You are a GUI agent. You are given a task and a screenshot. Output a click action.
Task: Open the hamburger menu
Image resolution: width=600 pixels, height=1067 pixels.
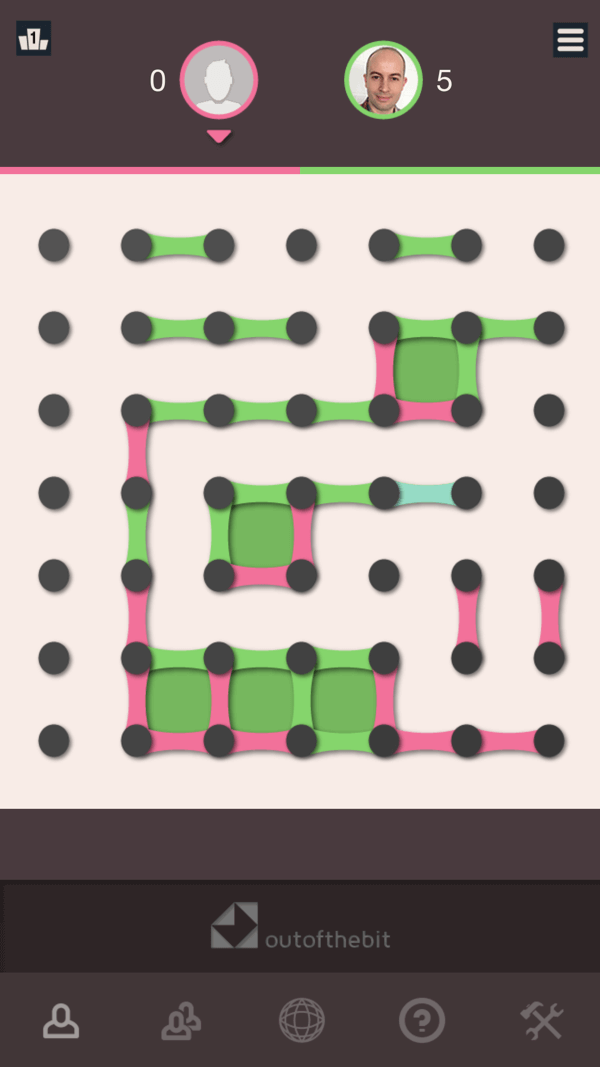click(570, 40)
